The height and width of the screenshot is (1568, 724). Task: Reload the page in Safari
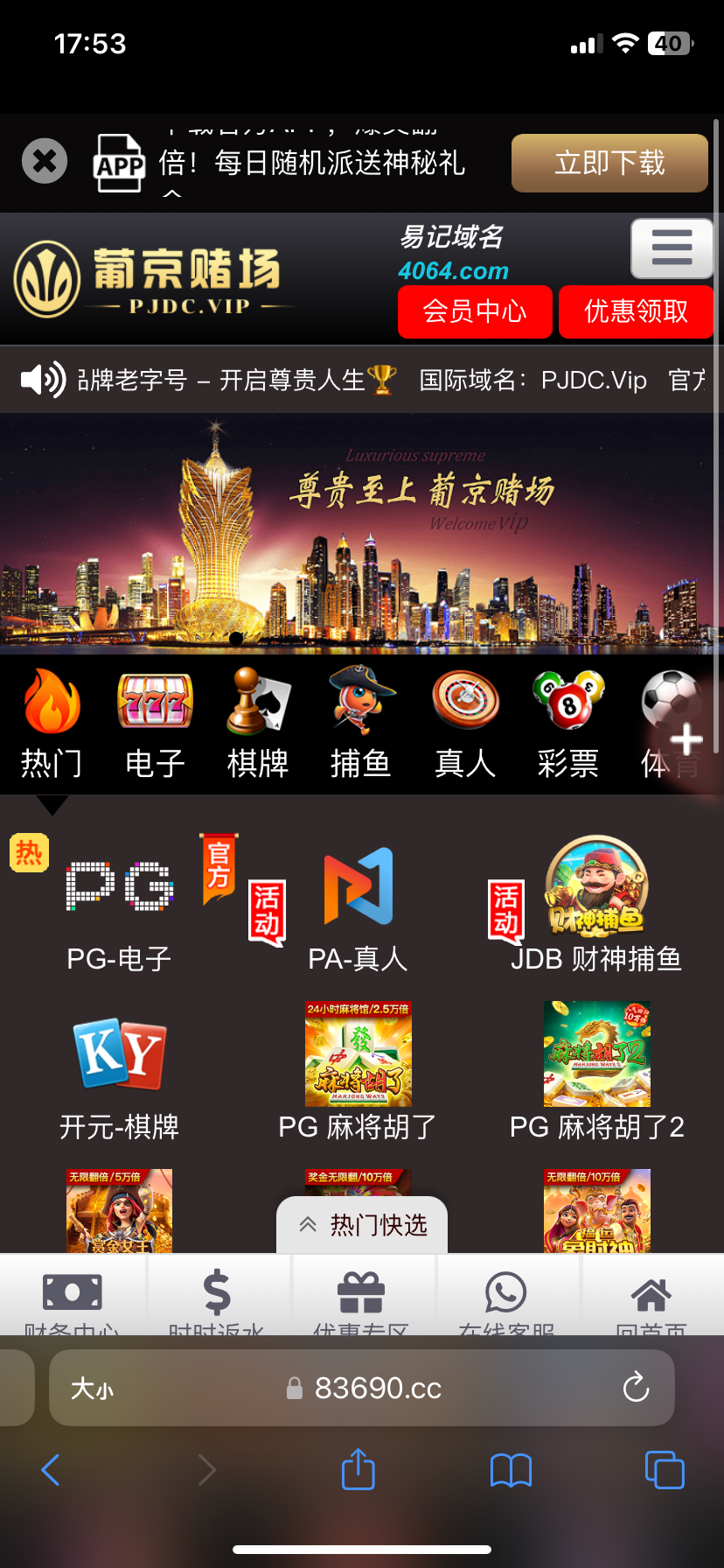(636, 1387)
